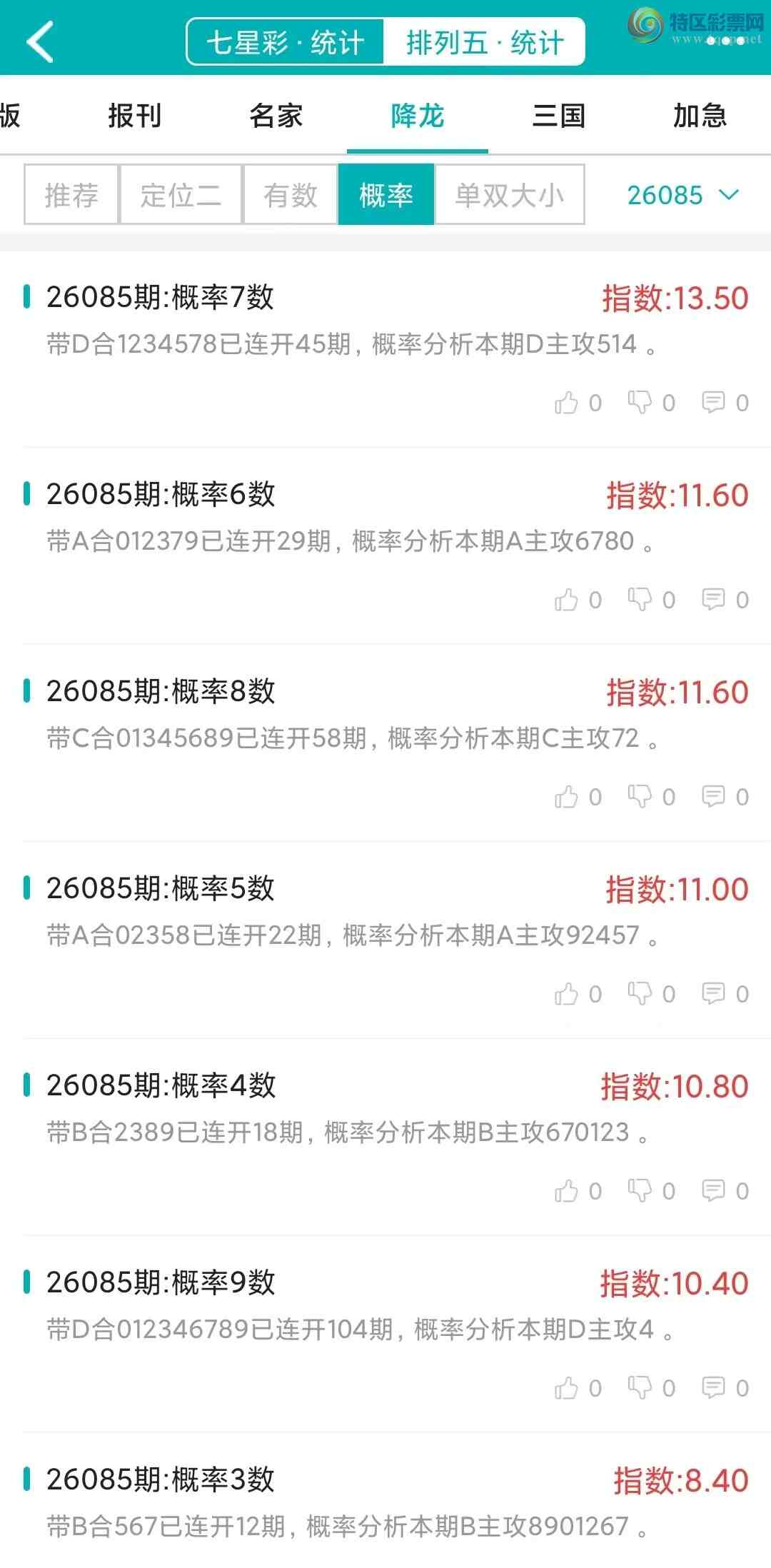Viewport: 771px width, 1568px height.
Task: Select the 推荐 filter option
Action: tap(70, 196)
